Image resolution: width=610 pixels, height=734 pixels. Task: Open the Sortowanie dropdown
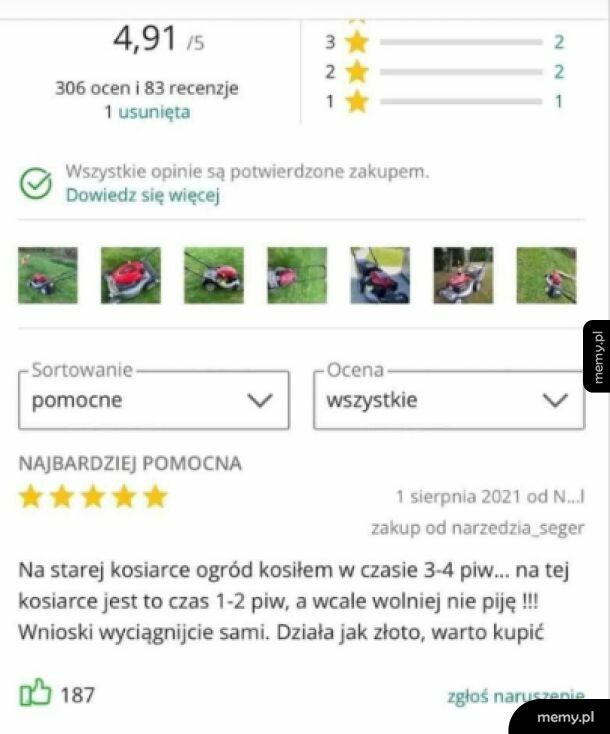[x=153, y=401]
